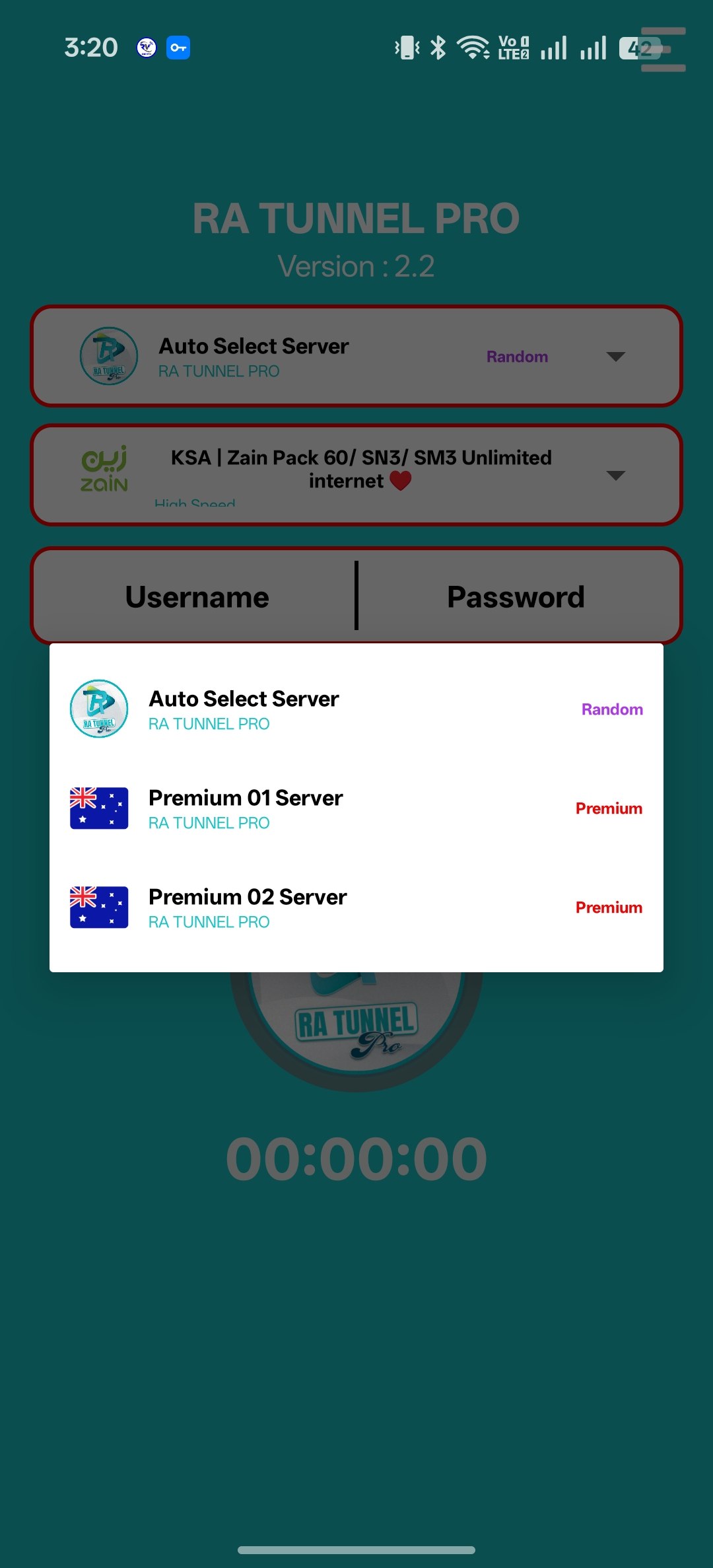Open the KSA Zain Pack network dropdown
Screen dimensions: 713x1568
point(356,475)
